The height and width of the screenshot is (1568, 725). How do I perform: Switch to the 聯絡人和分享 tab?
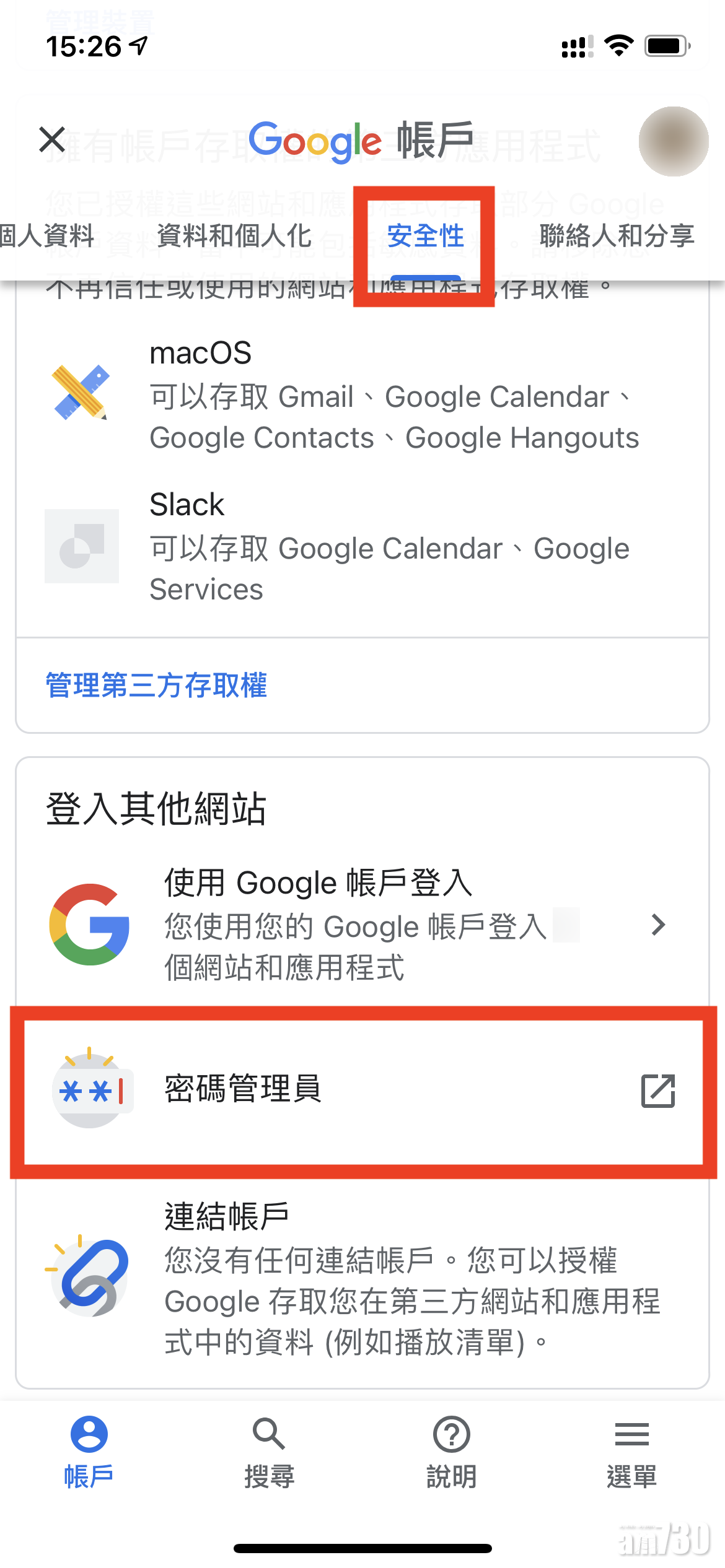click(x=617, y=236)
